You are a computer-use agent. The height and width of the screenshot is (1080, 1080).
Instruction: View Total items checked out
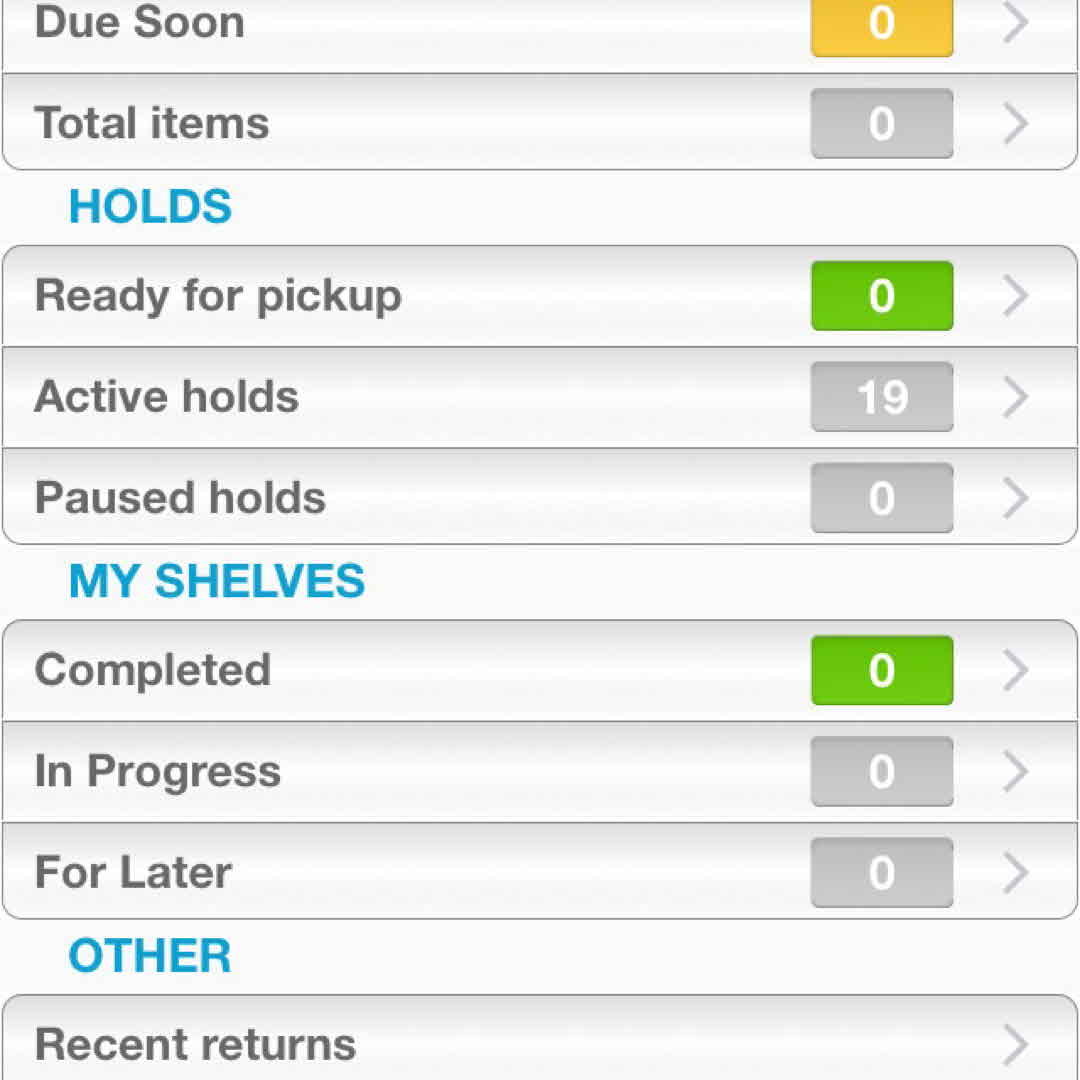coord(540,123)
